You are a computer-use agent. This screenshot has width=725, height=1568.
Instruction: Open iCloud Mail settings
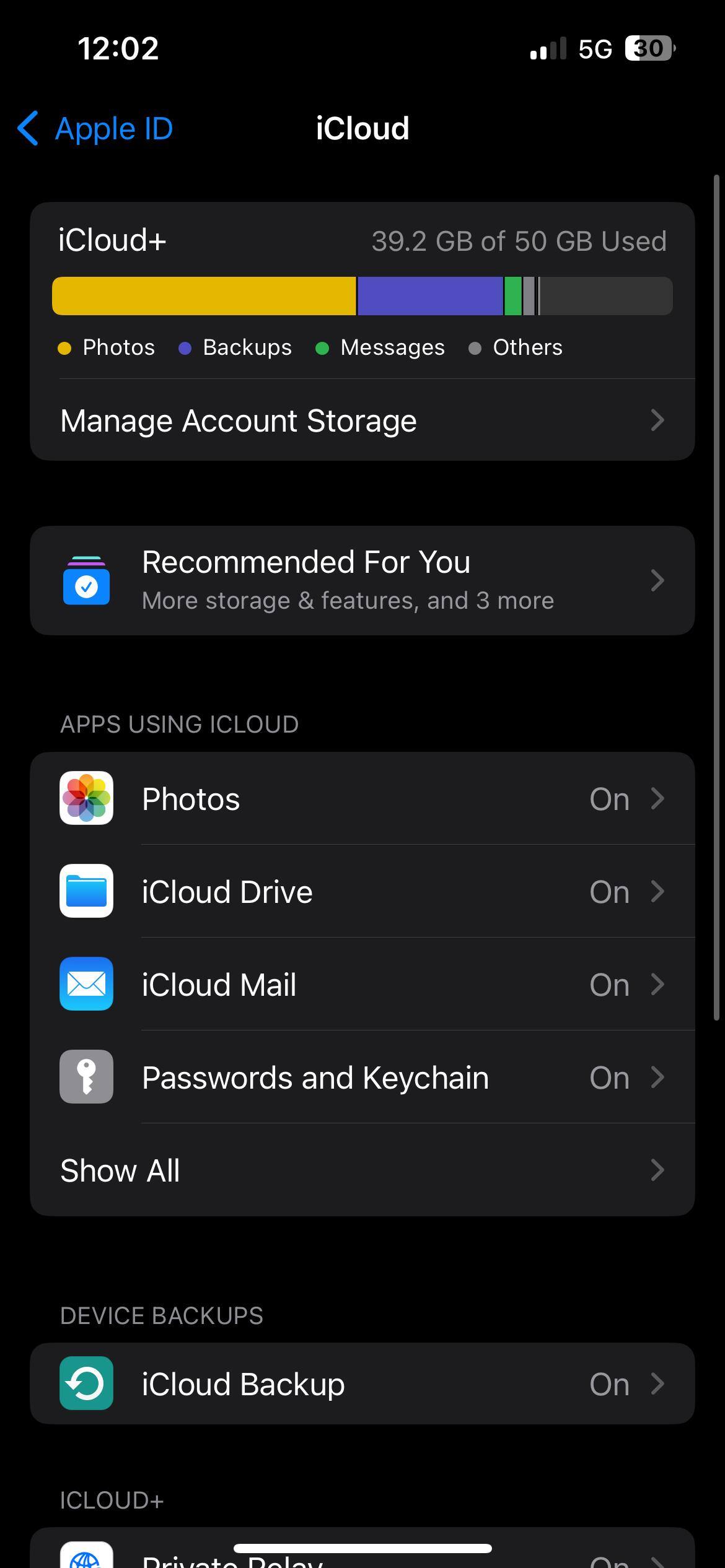tap(362, 985)
